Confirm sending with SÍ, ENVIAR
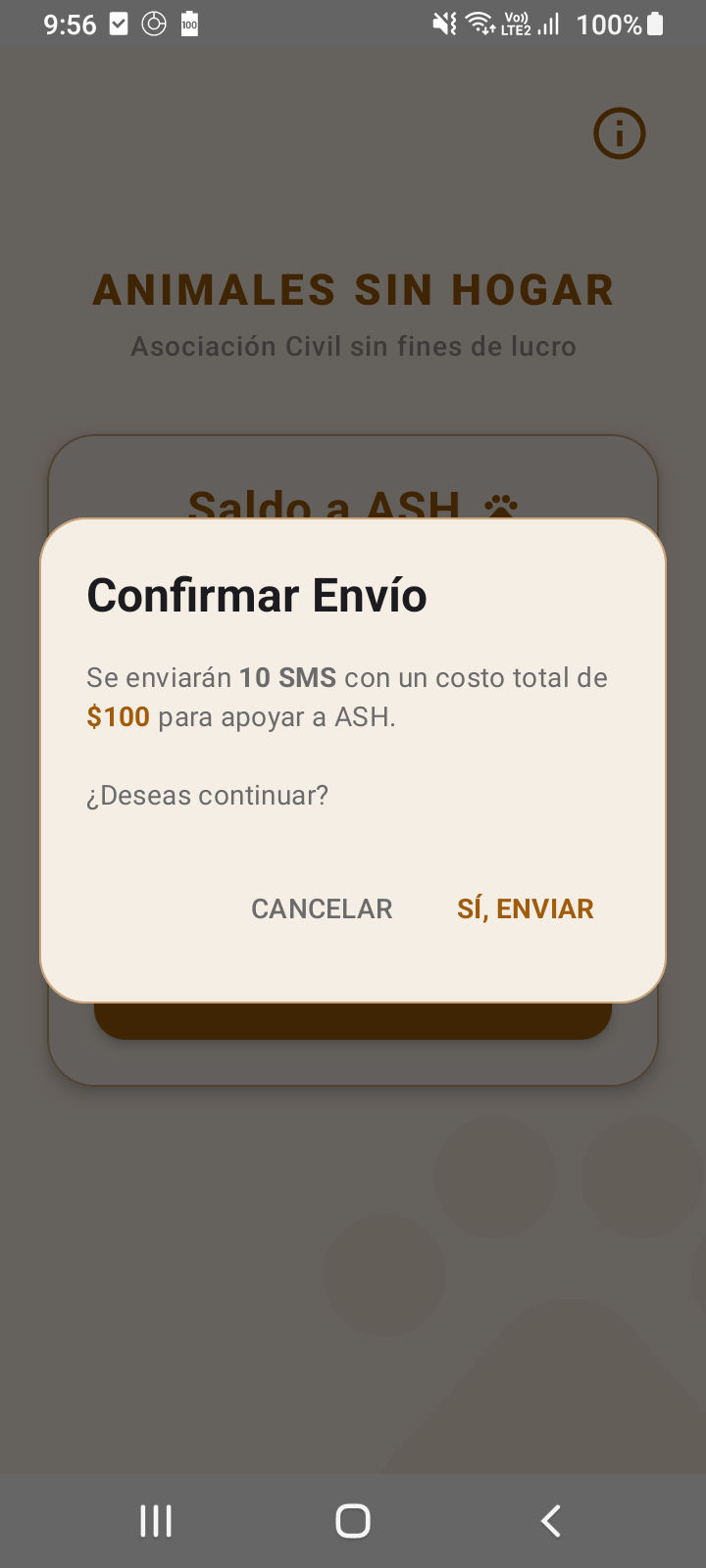 (x=525, y=908)
